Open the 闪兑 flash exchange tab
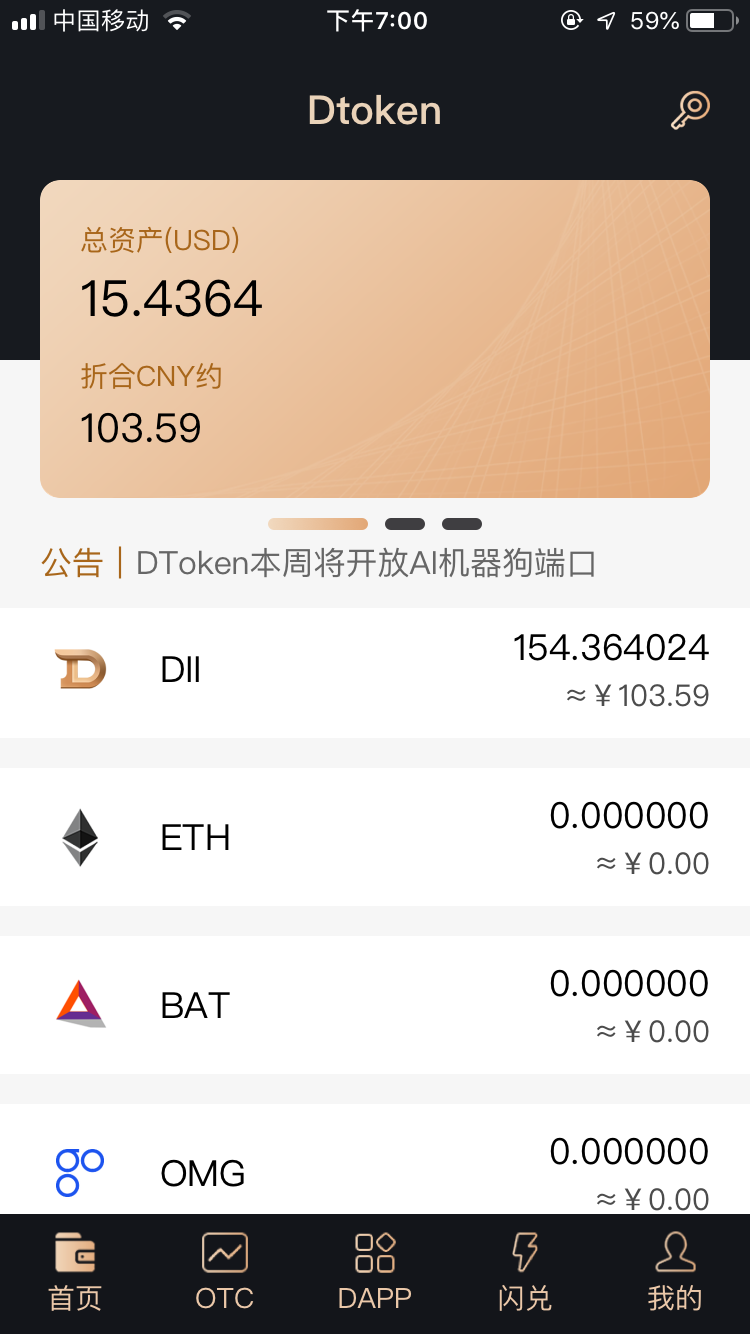750x1334 pixels. [525, 1272]
